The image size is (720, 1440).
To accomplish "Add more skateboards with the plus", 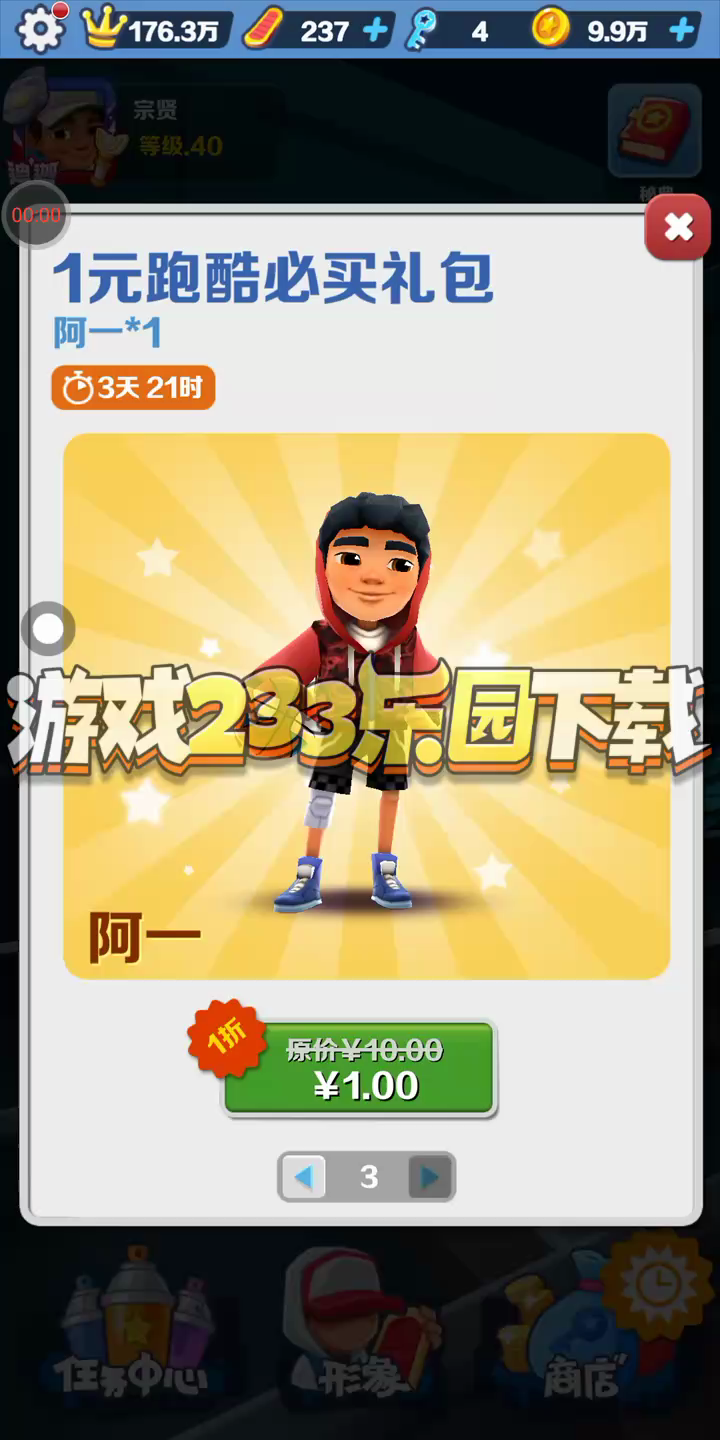I will [x=375, y=30].
